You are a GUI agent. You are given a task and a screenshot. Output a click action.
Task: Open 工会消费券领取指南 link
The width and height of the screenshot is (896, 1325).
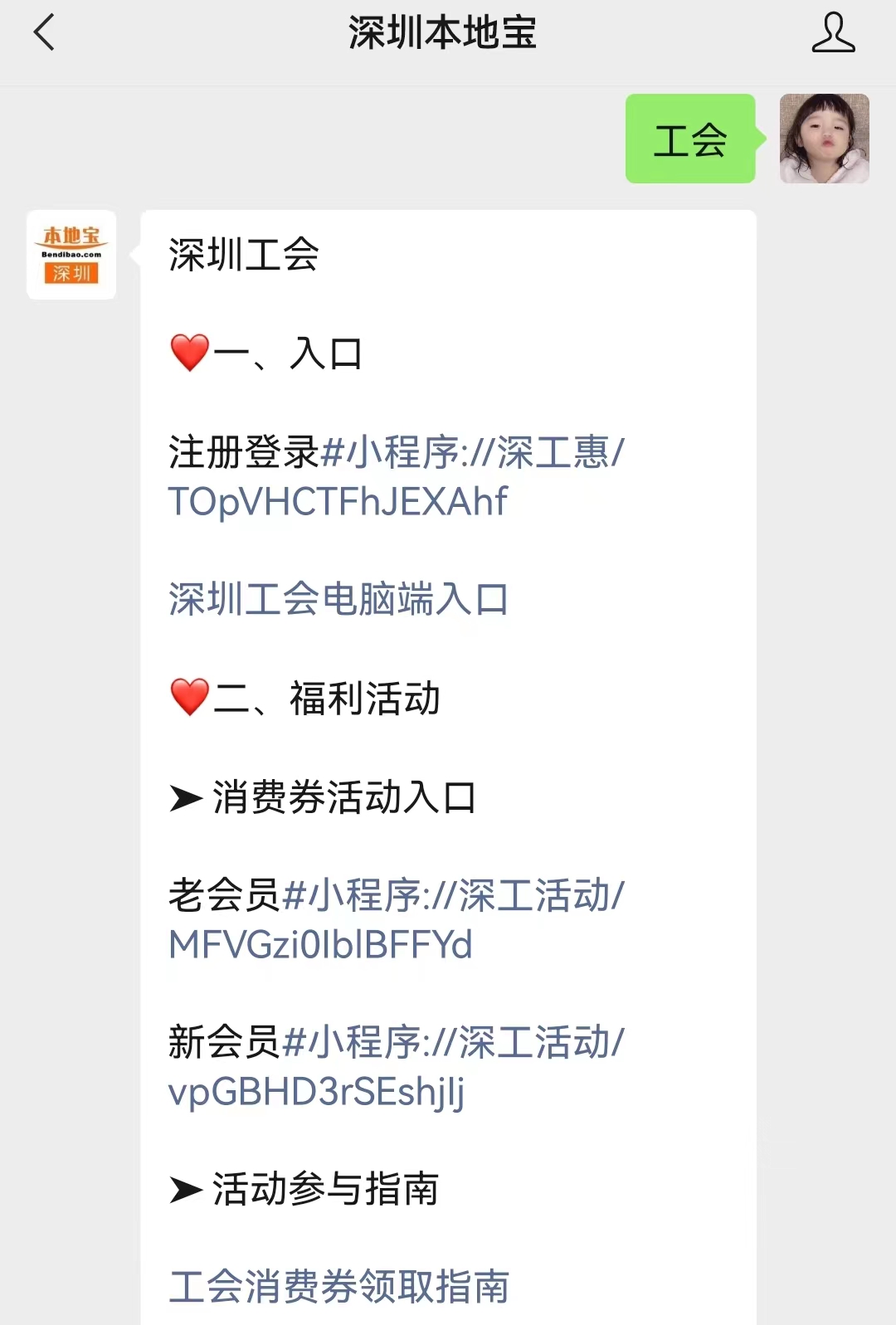click(338, 1287)
